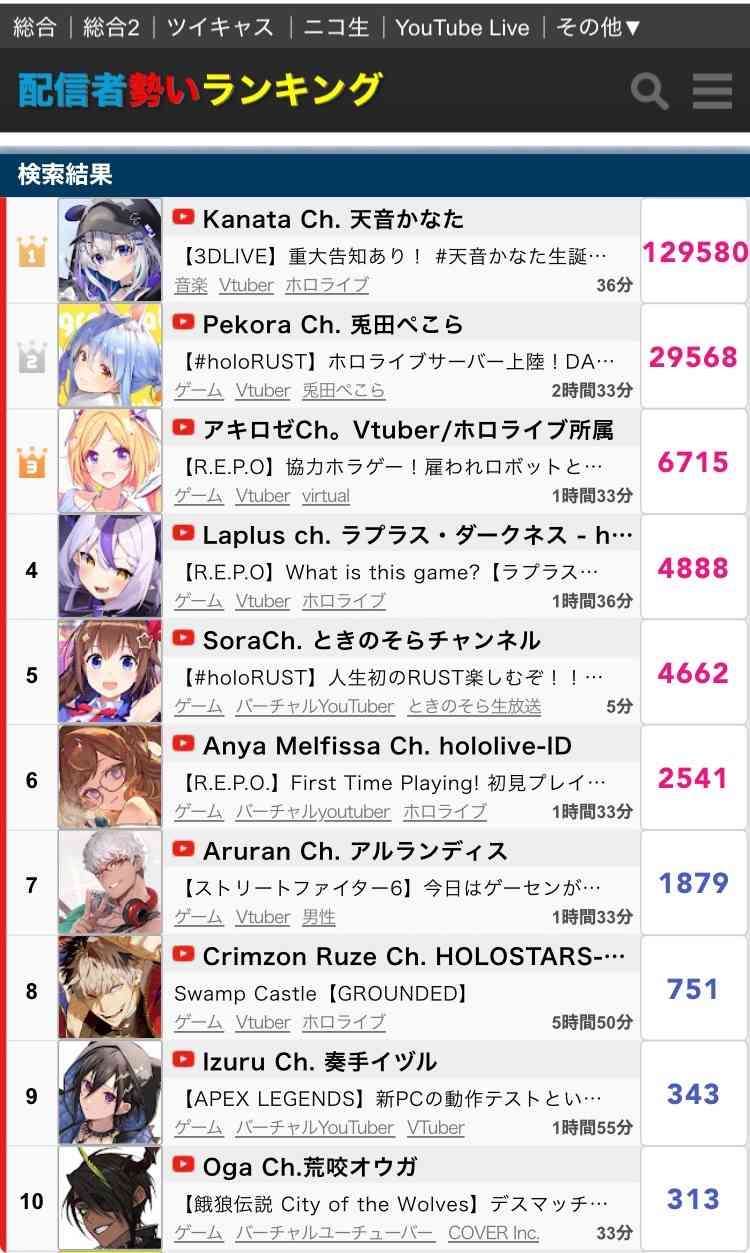Select the ニコ生 tab
This screenshot has width=750, height=1253.
[x=337, y=27]
